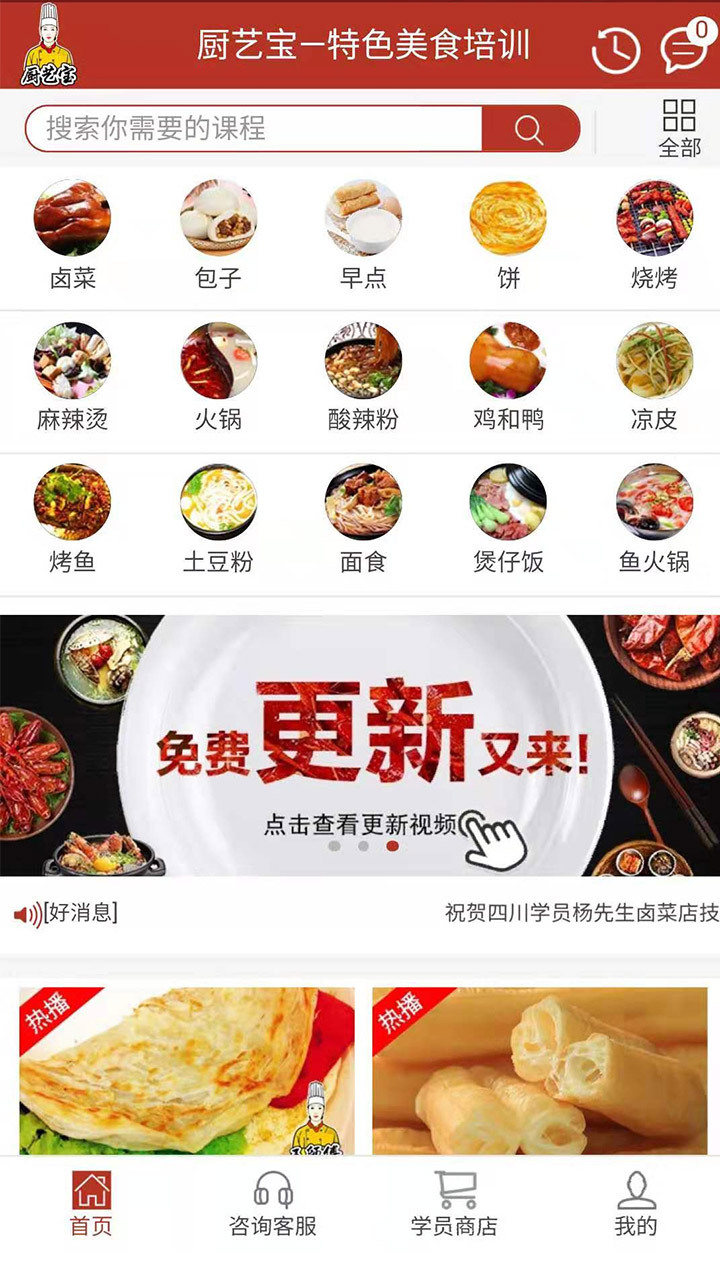Open the 煲仔饭 category icon
Screen dimensions: 720x1280
coord(509,510)
